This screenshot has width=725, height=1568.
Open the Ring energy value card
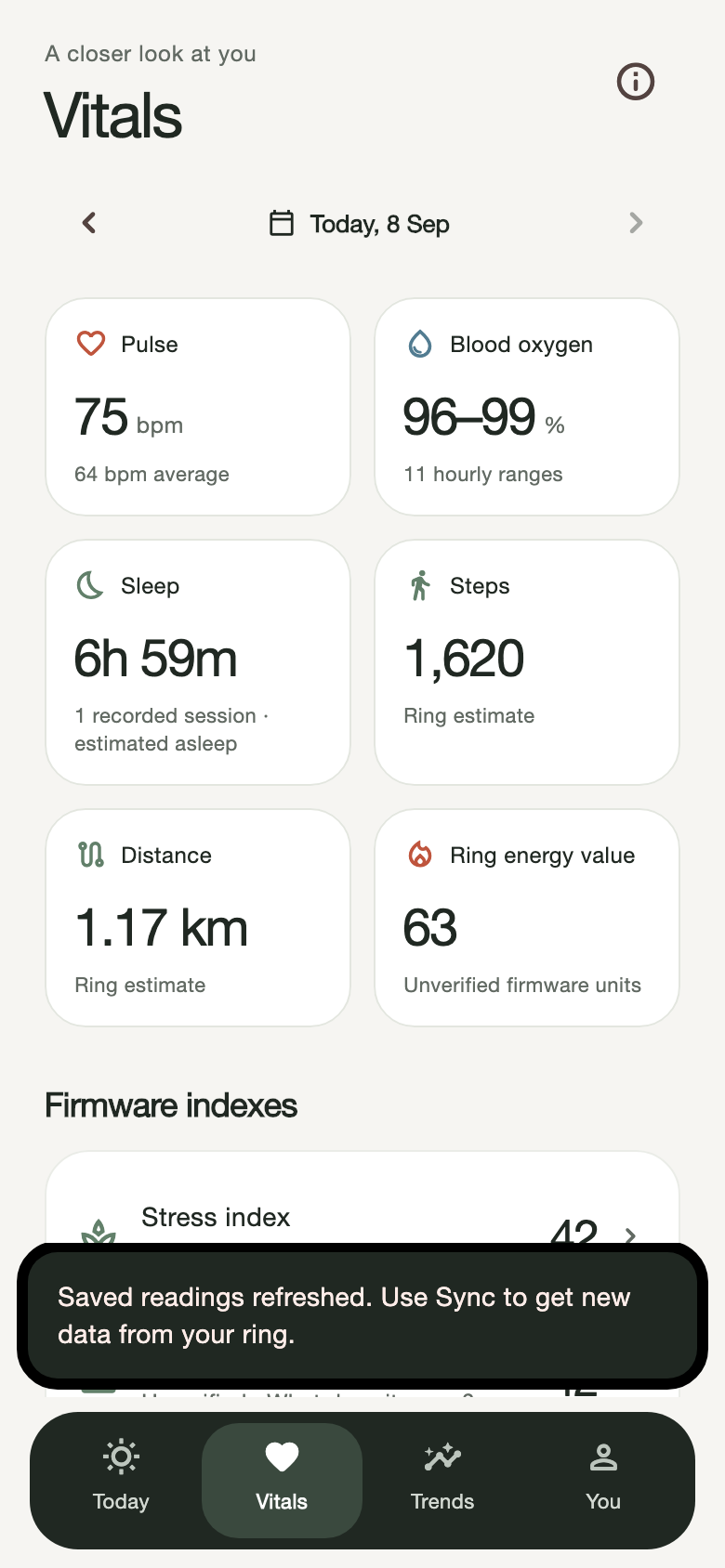coord(527,918)
